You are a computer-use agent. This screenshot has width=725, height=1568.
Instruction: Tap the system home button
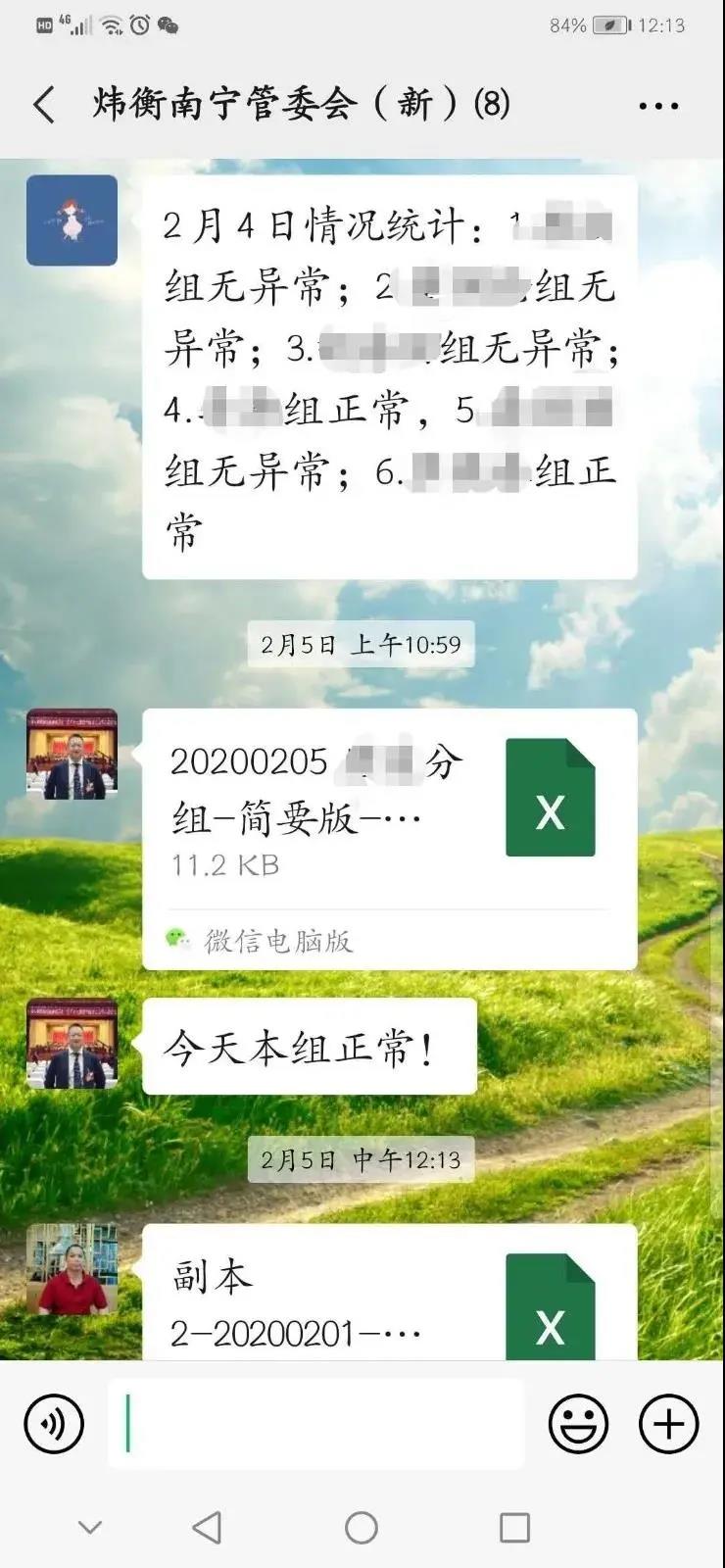coord(362,1528)
